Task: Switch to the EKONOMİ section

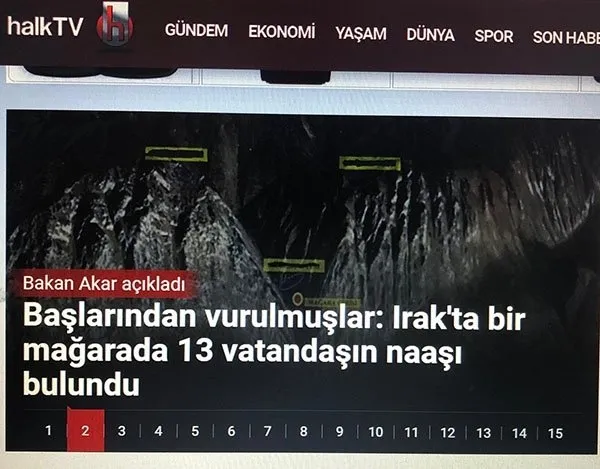Action: [281, 32]
